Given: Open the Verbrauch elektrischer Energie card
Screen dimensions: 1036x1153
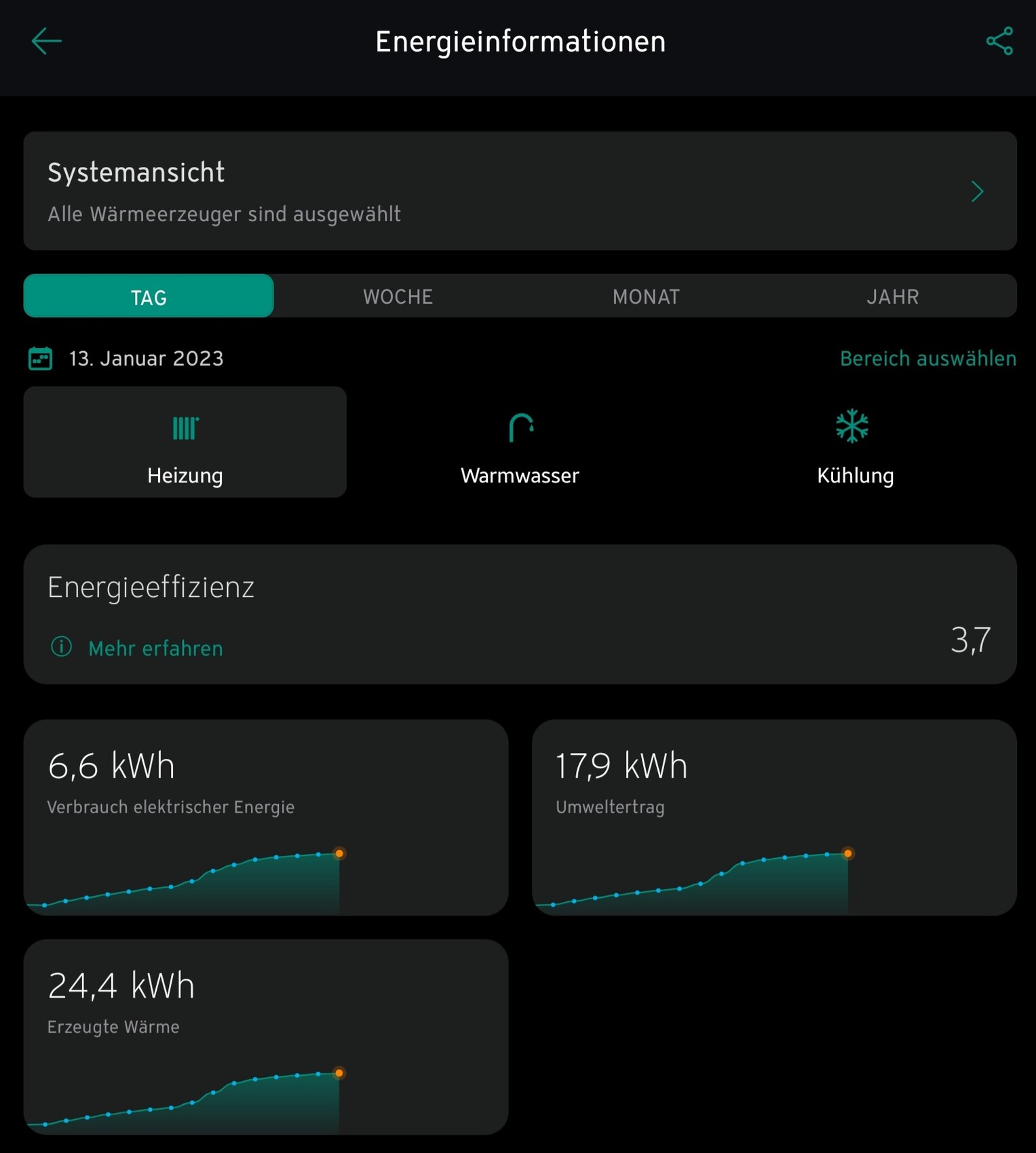Looking at the screenshot, I should (266, 817).
